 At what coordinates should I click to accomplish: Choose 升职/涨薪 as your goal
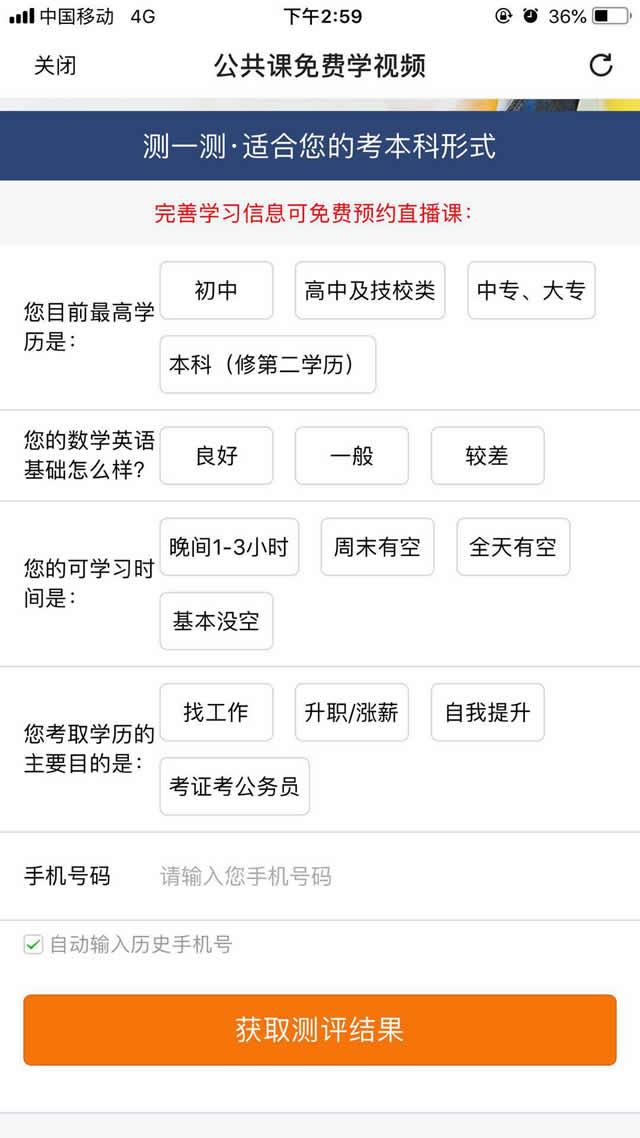[352, 712]
